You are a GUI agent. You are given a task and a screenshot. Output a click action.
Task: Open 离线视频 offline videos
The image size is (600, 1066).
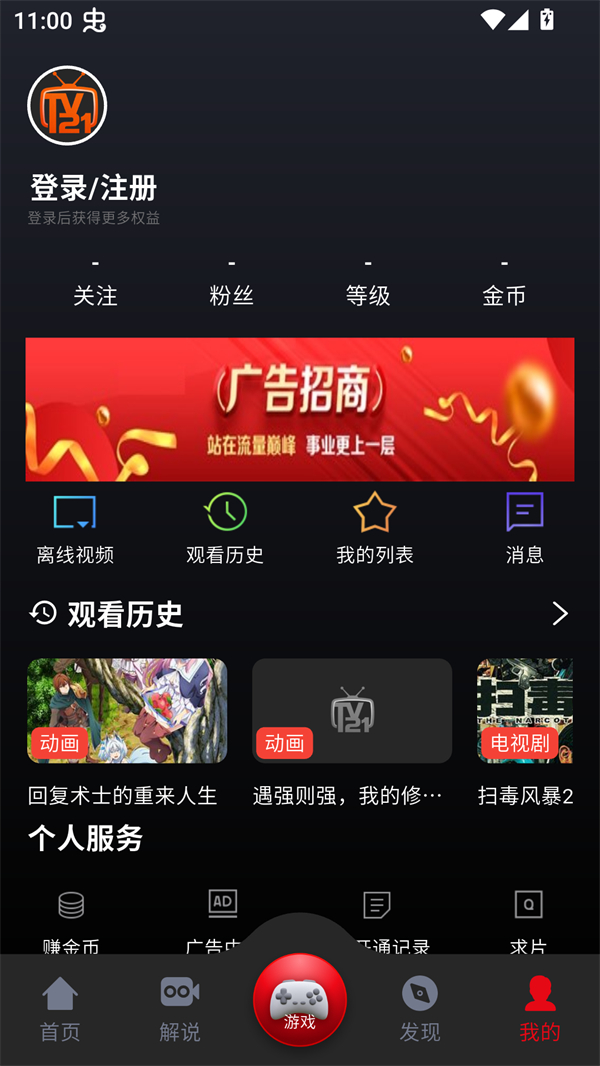click(x=75, y=528)
